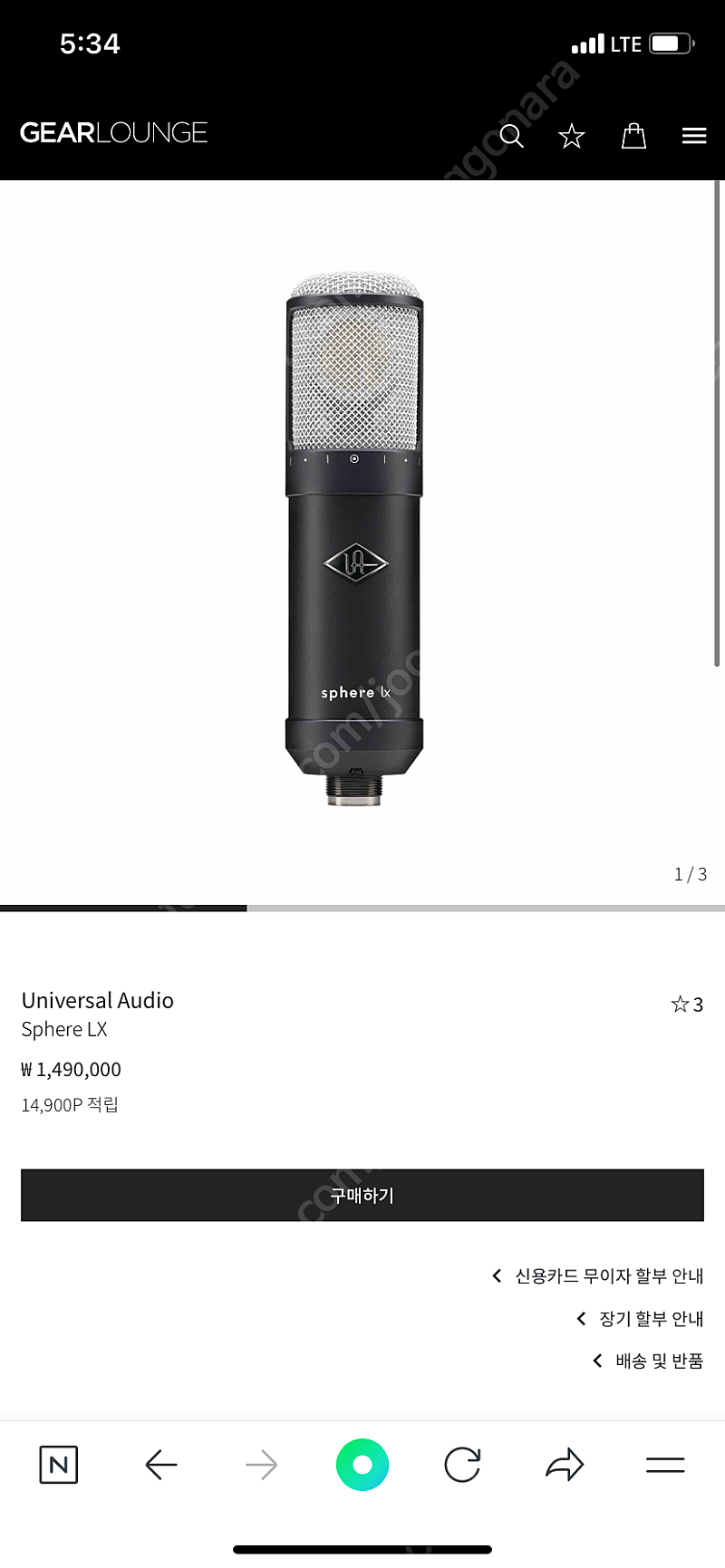
Task: Select the Sphere LX product title
Action: [x=63, y=1029]
